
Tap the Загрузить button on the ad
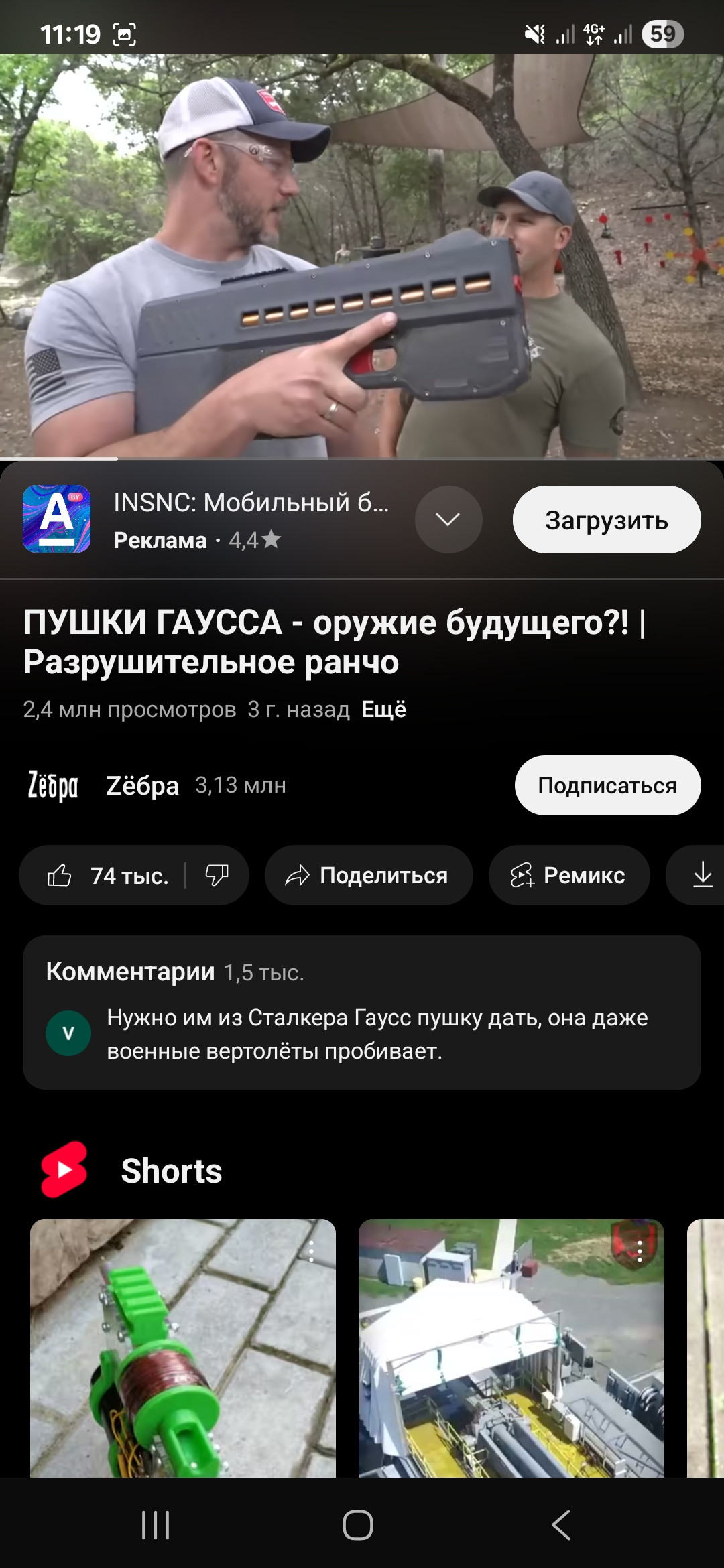coord(606,520)
